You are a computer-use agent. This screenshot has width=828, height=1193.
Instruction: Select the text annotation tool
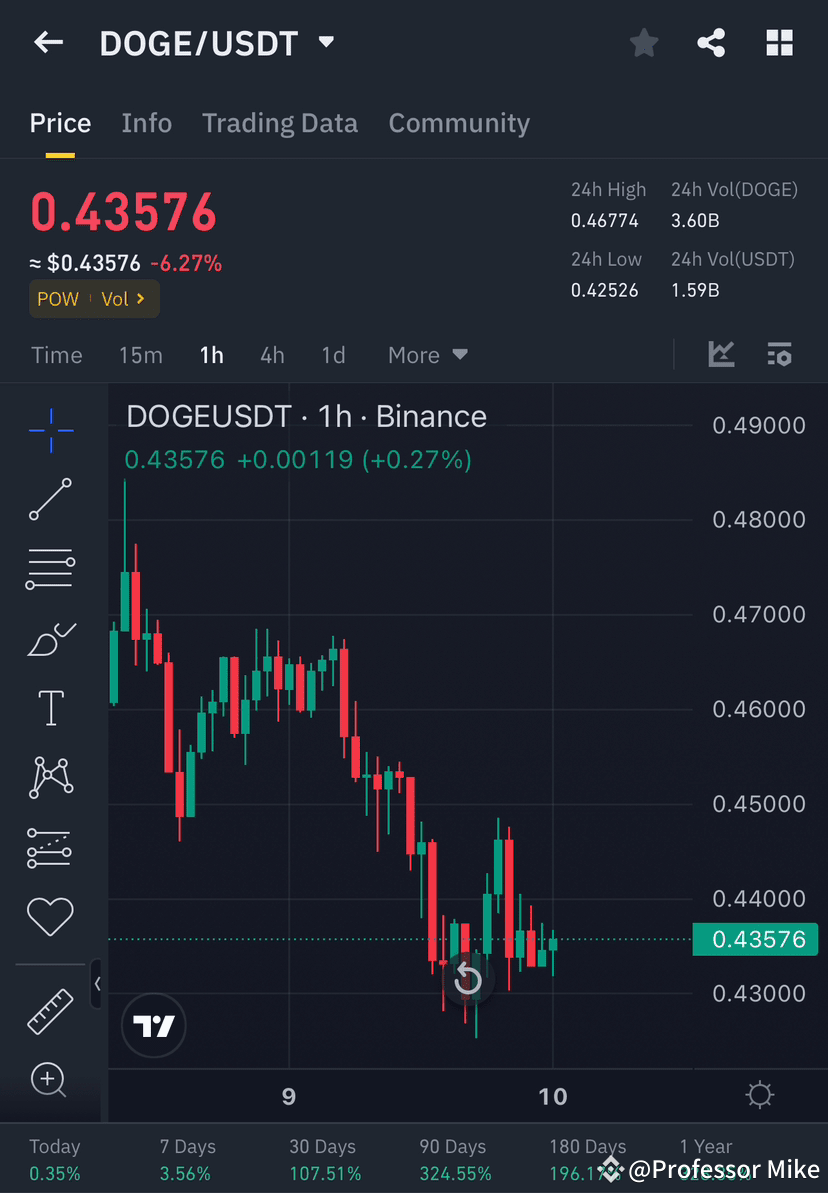pyautogui.click(x=50, y=707)
